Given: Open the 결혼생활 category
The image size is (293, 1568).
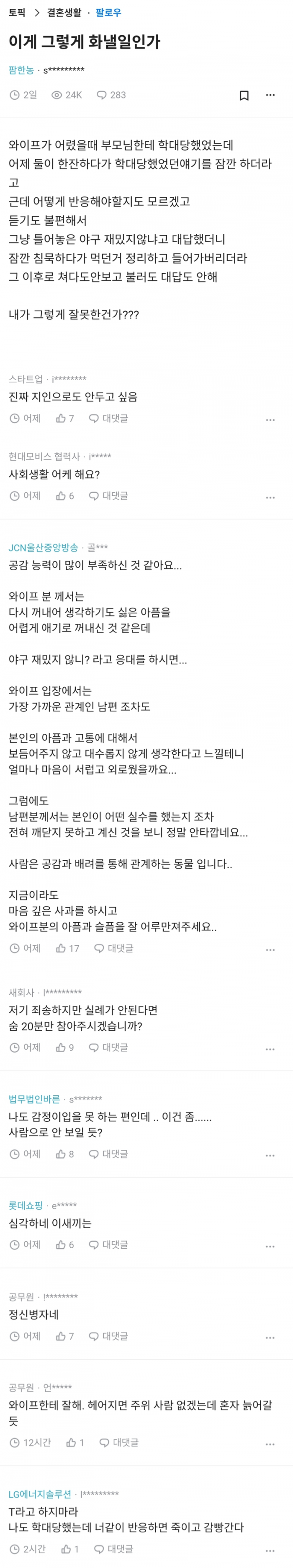Looking at the screenshot, I should pos(64,12).
